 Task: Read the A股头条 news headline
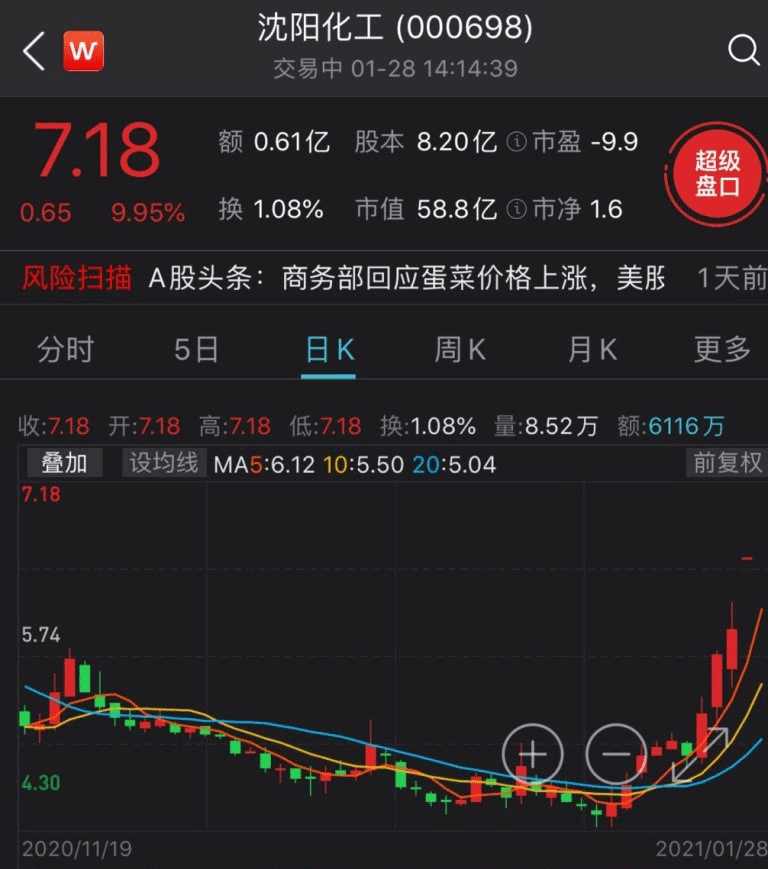tap(410, 278)
